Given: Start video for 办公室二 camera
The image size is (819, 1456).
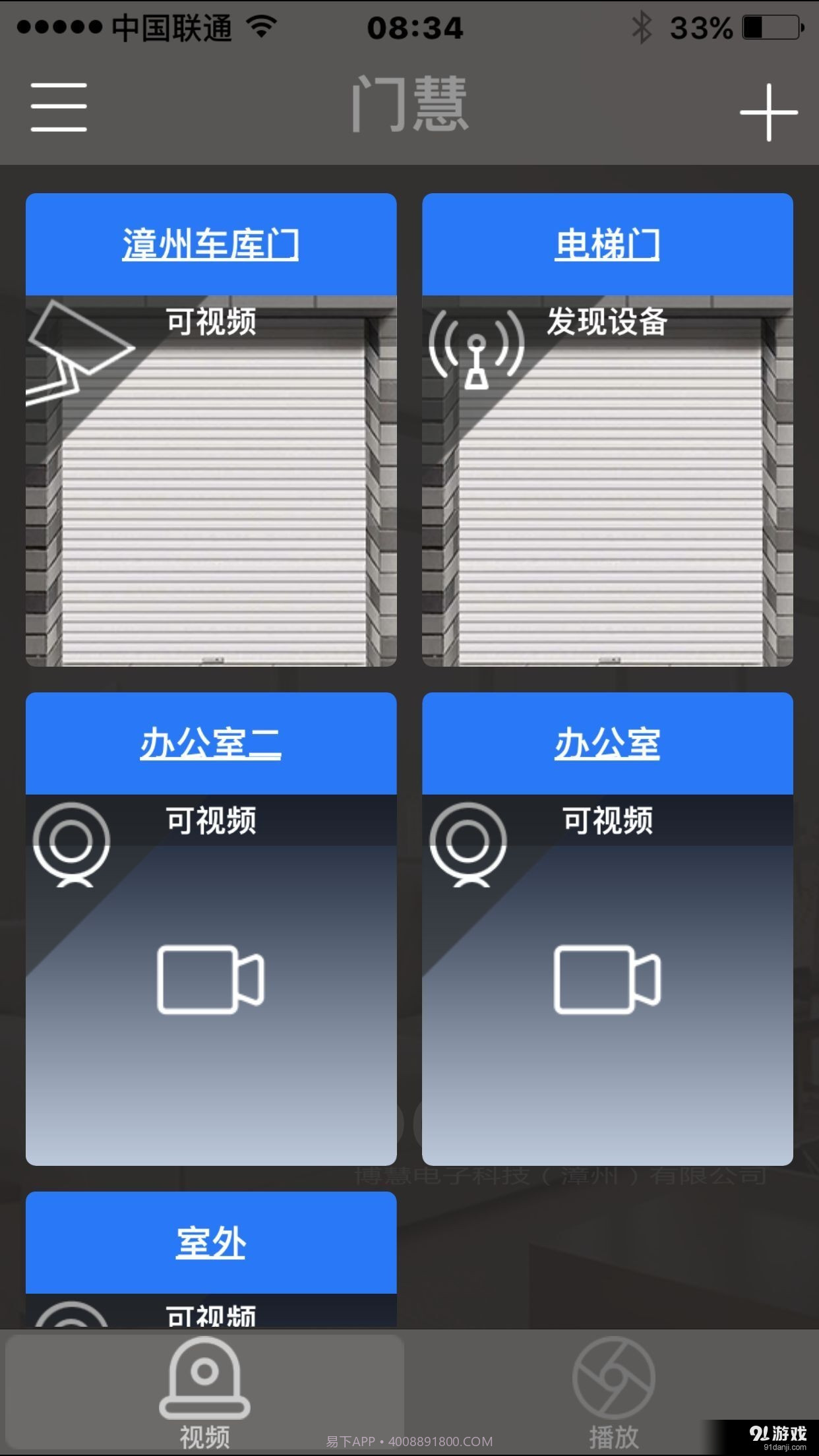Looking at the screenshot, I should pos(210,980).
